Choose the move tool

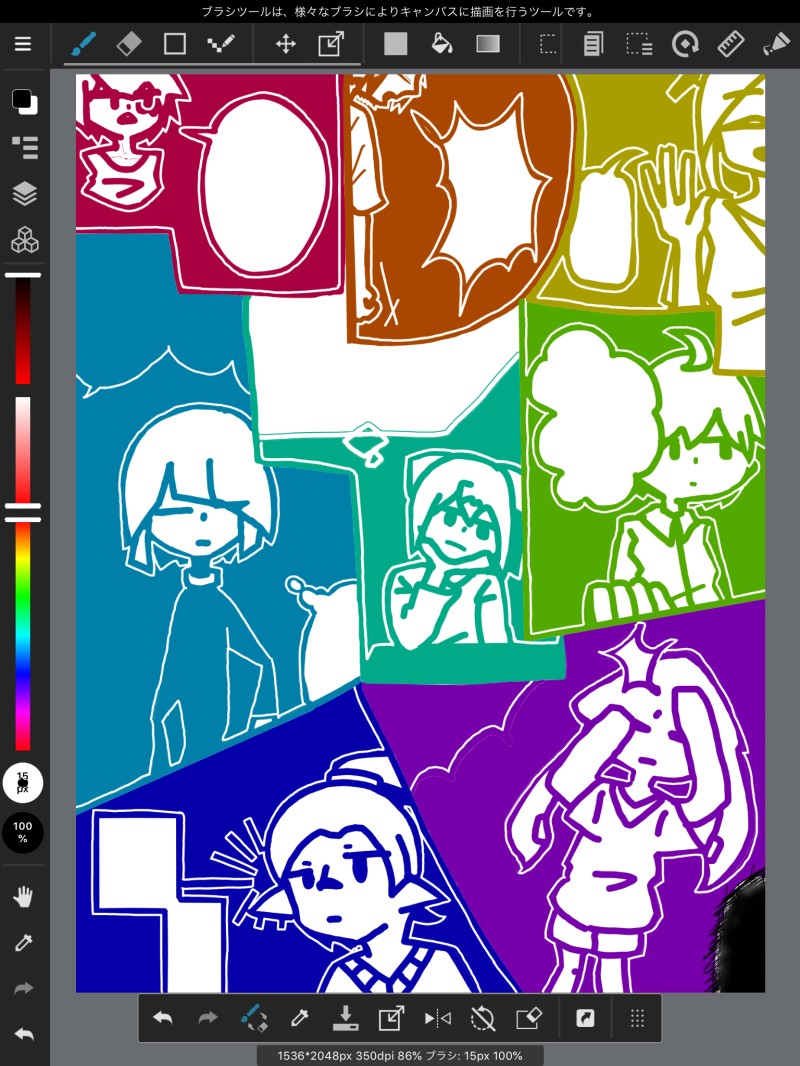pos(285,44)
